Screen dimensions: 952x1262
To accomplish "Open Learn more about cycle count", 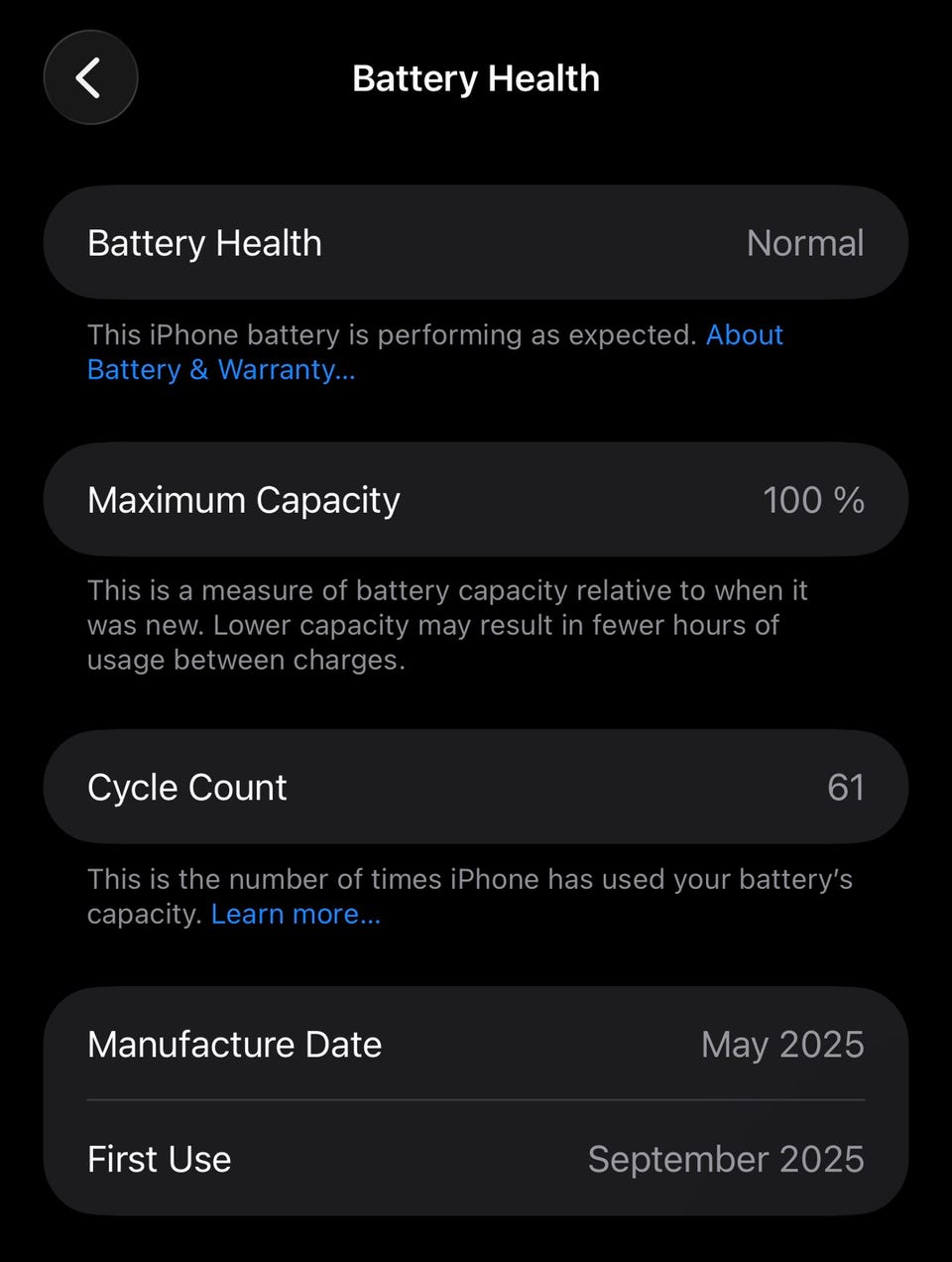I will [296, 914].
